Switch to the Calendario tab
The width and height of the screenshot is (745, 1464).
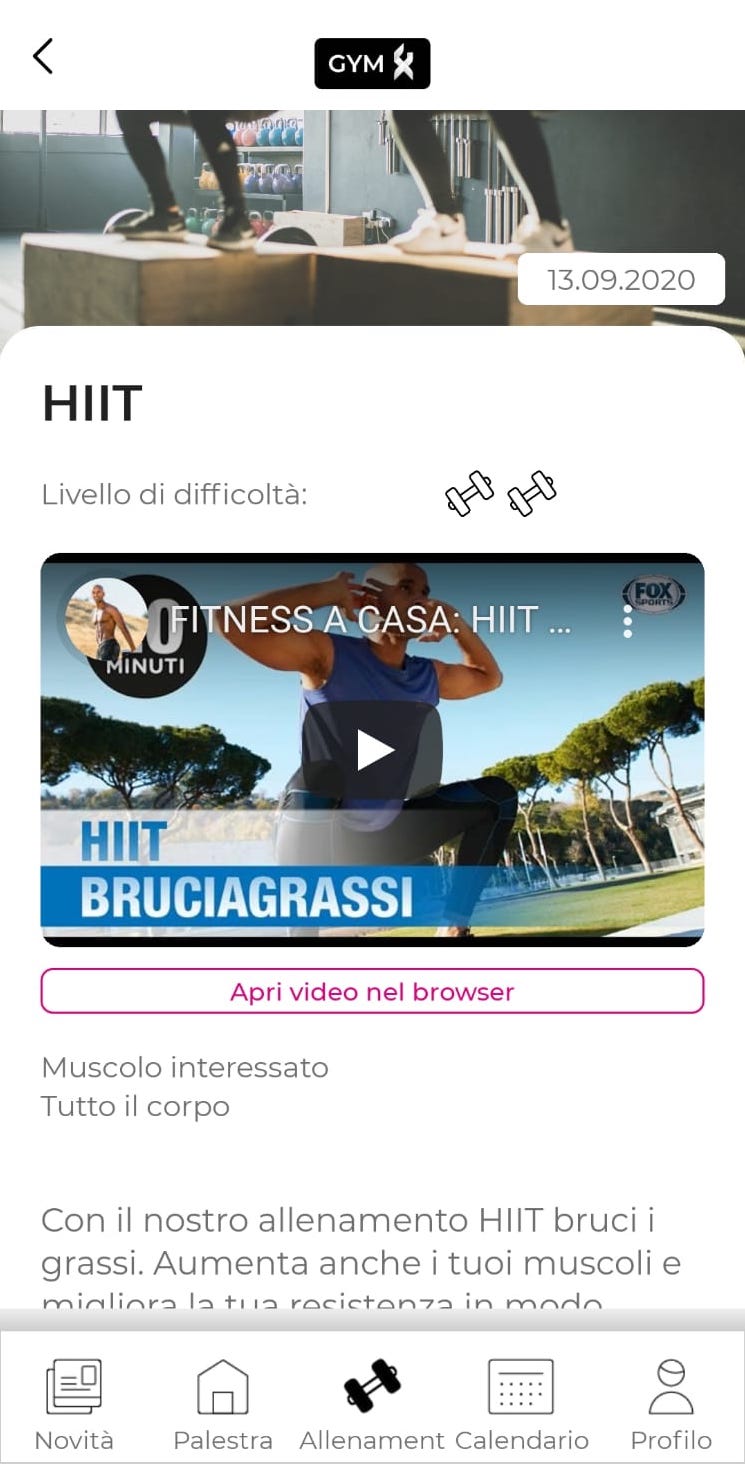click(x=521, y=1405)
